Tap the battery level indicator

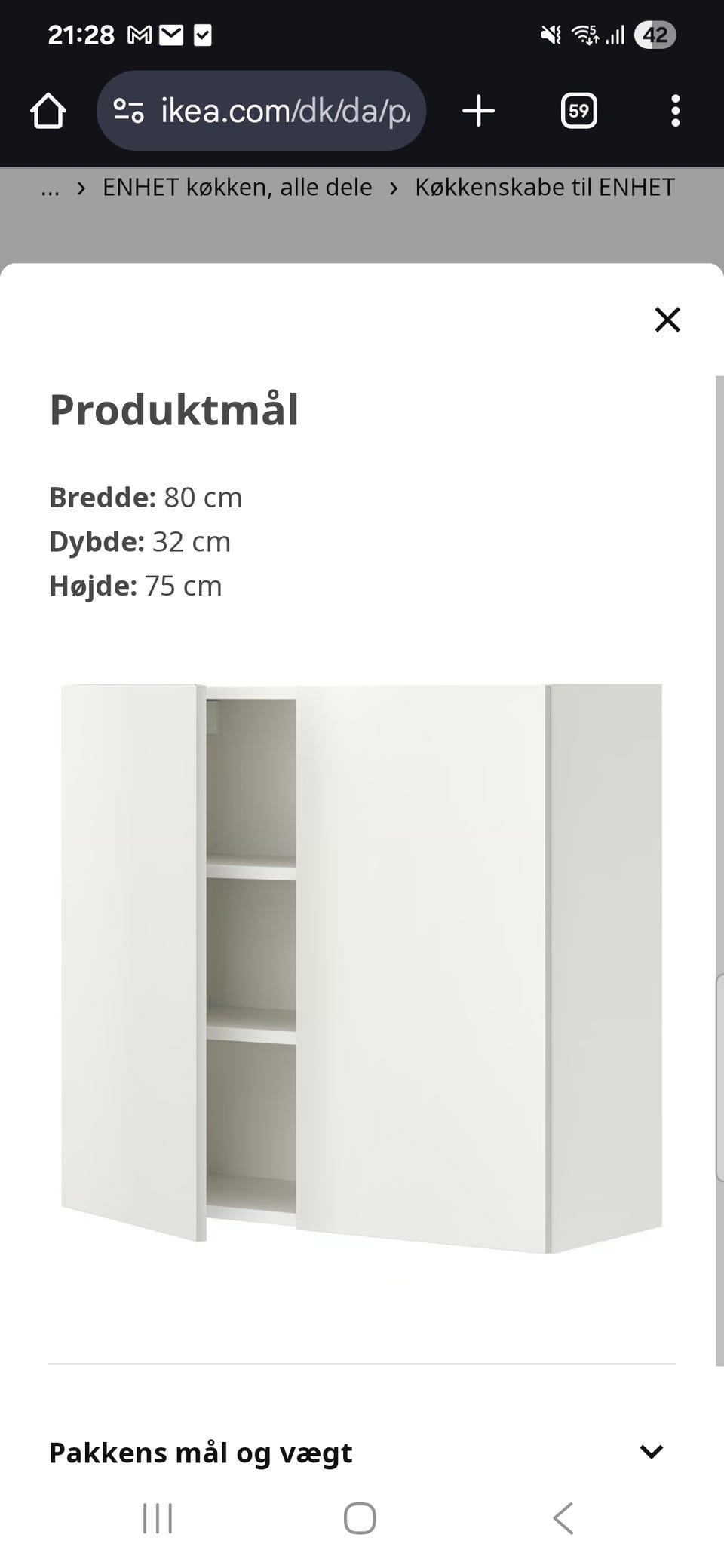click(x=655, y=34)
